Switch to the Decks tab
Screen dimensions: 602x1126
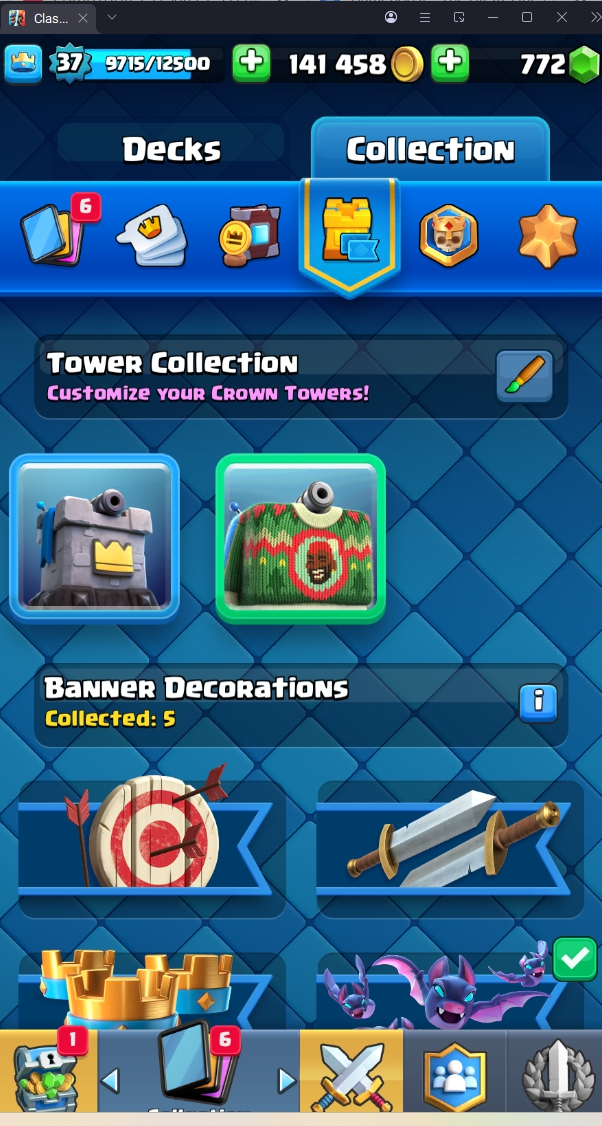(x=171, y=150)
